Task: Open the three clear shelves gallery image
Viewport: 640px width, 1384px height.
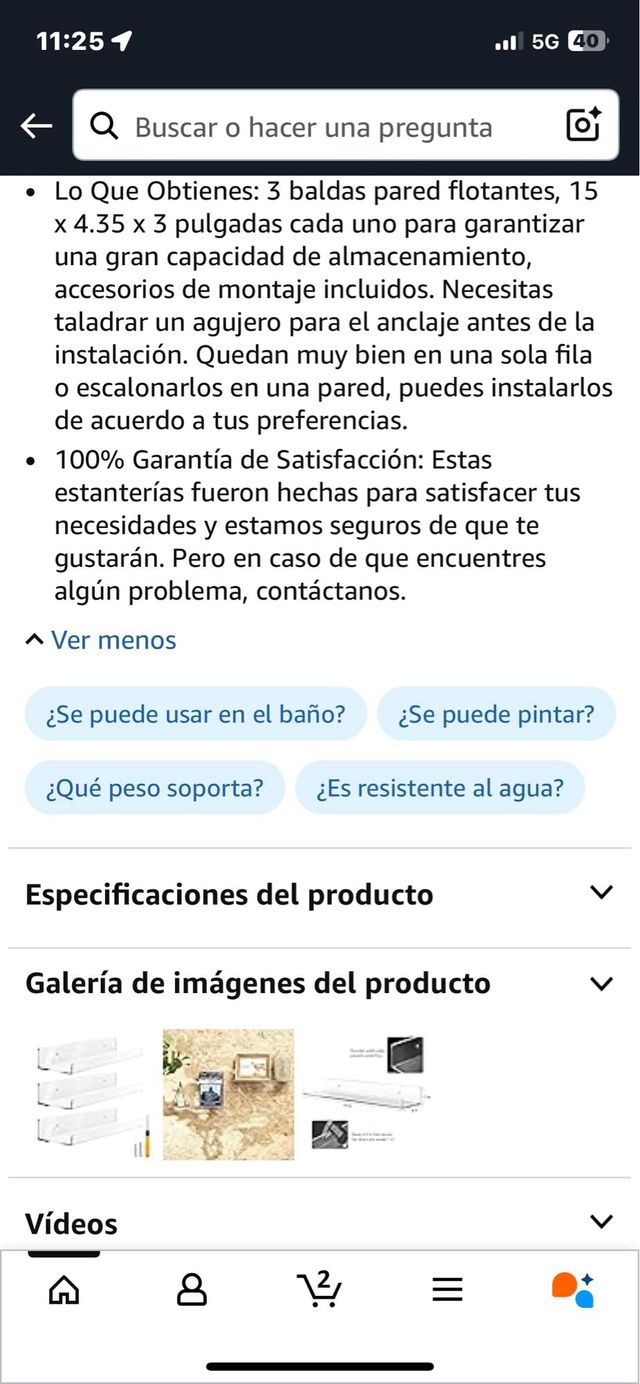Action: point(91,1096)
